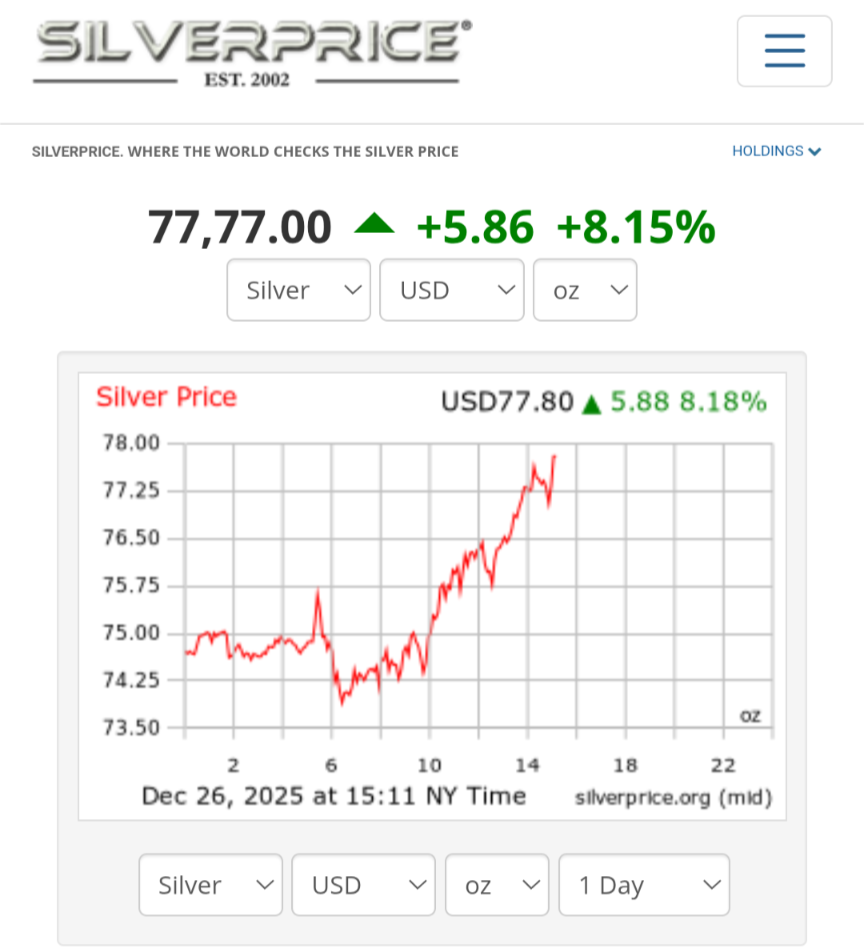Change metal in the dropdown beside 1 Day
864x952 pixels.
[x=210, y=885]
